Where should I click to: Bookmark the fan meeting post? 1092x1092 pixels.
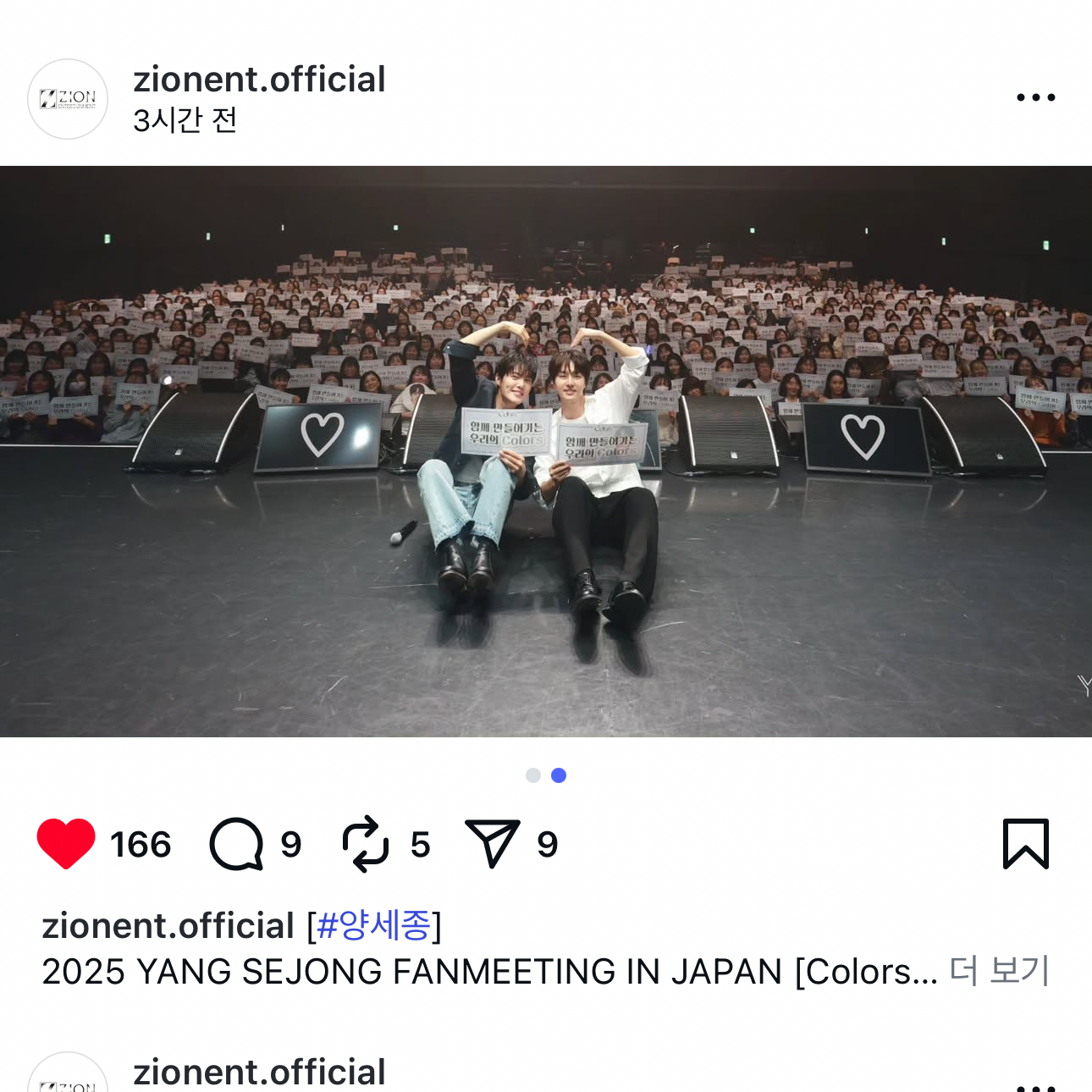(x=1025, y=844)
